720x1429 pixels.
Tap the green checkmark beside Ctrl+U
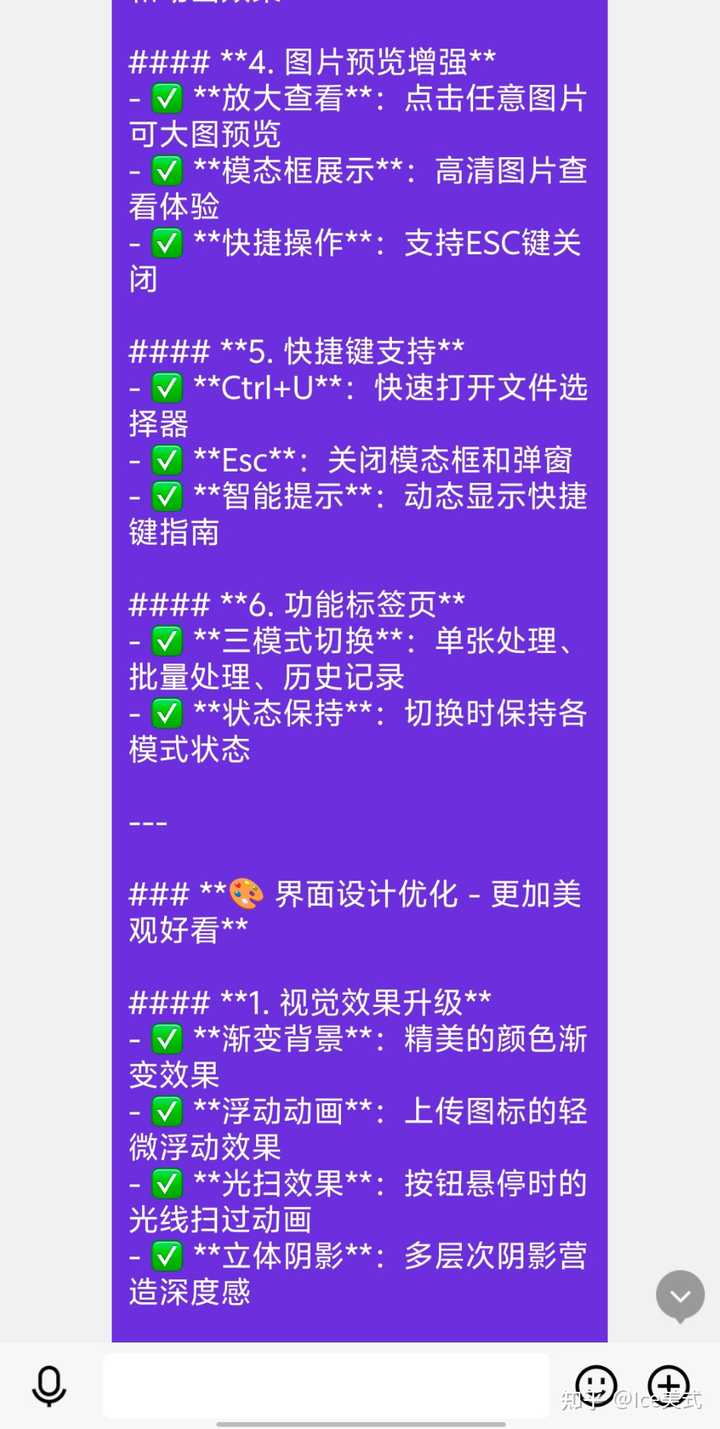tap(166, 387)
